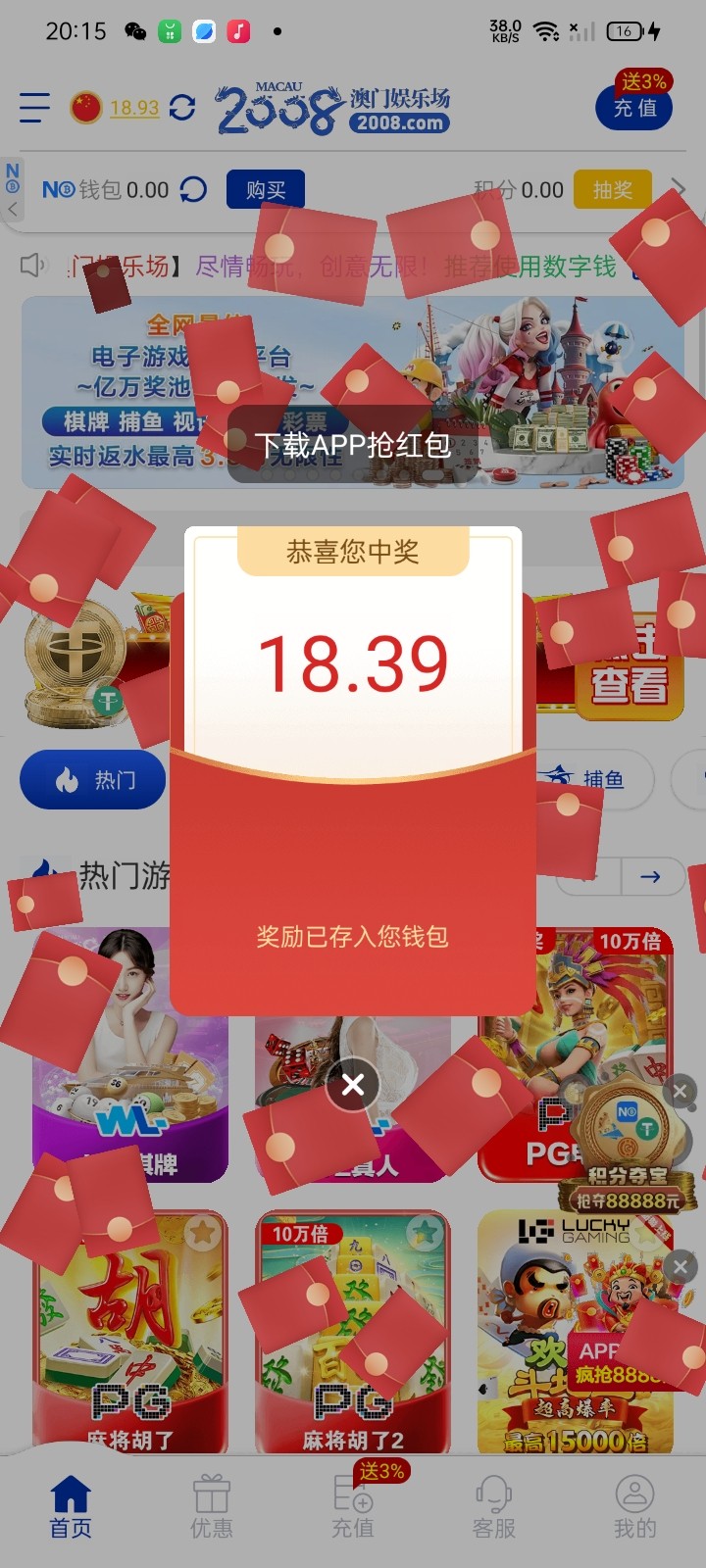Image resolution: width=706 pixels, height=1568 pixels.
Task: Switch to the 优惠 tab
Action: (x=212, y=1507)
